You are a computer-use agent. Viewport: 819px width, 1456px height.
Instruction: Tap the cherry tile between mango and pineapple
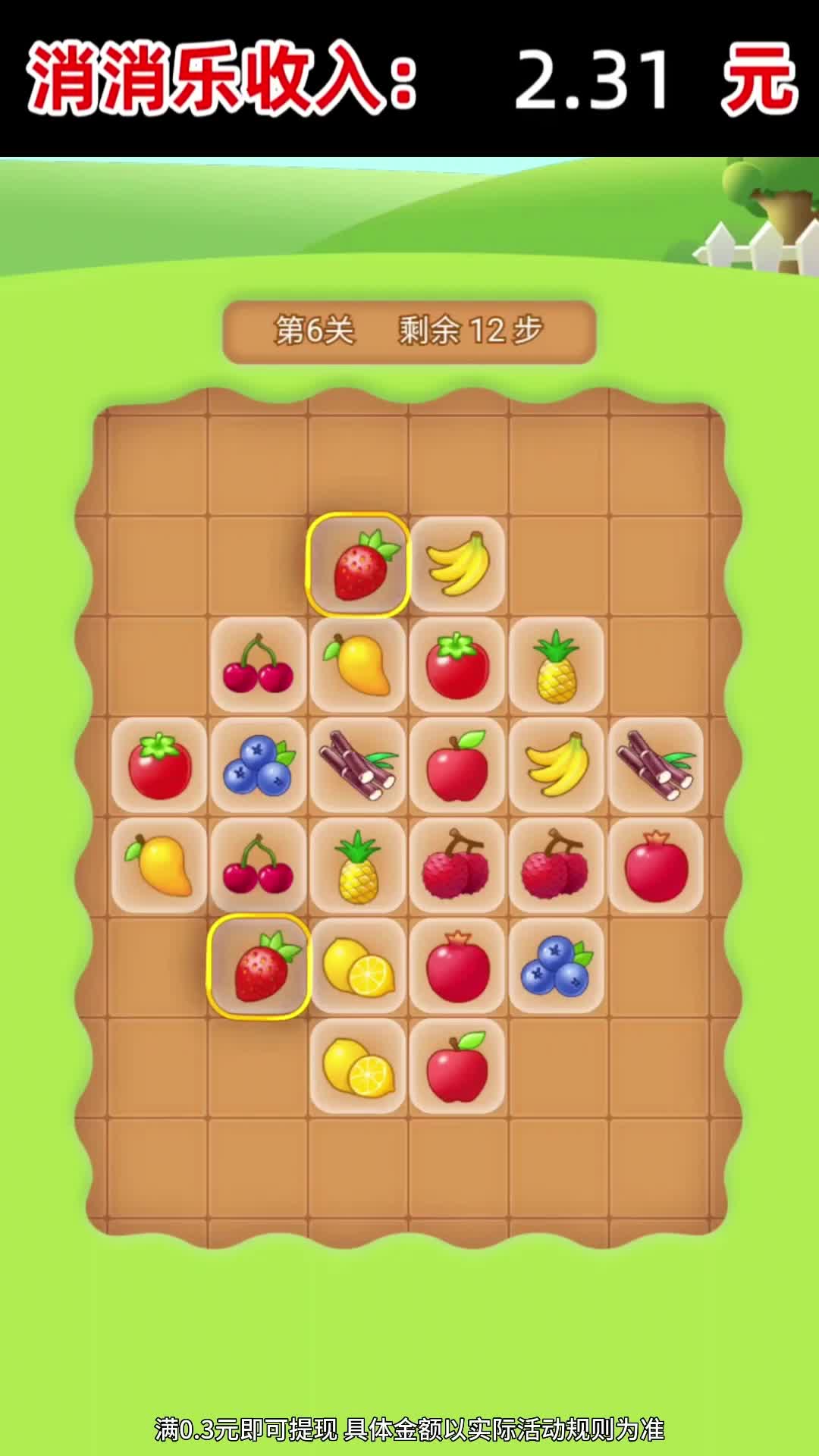259,865
